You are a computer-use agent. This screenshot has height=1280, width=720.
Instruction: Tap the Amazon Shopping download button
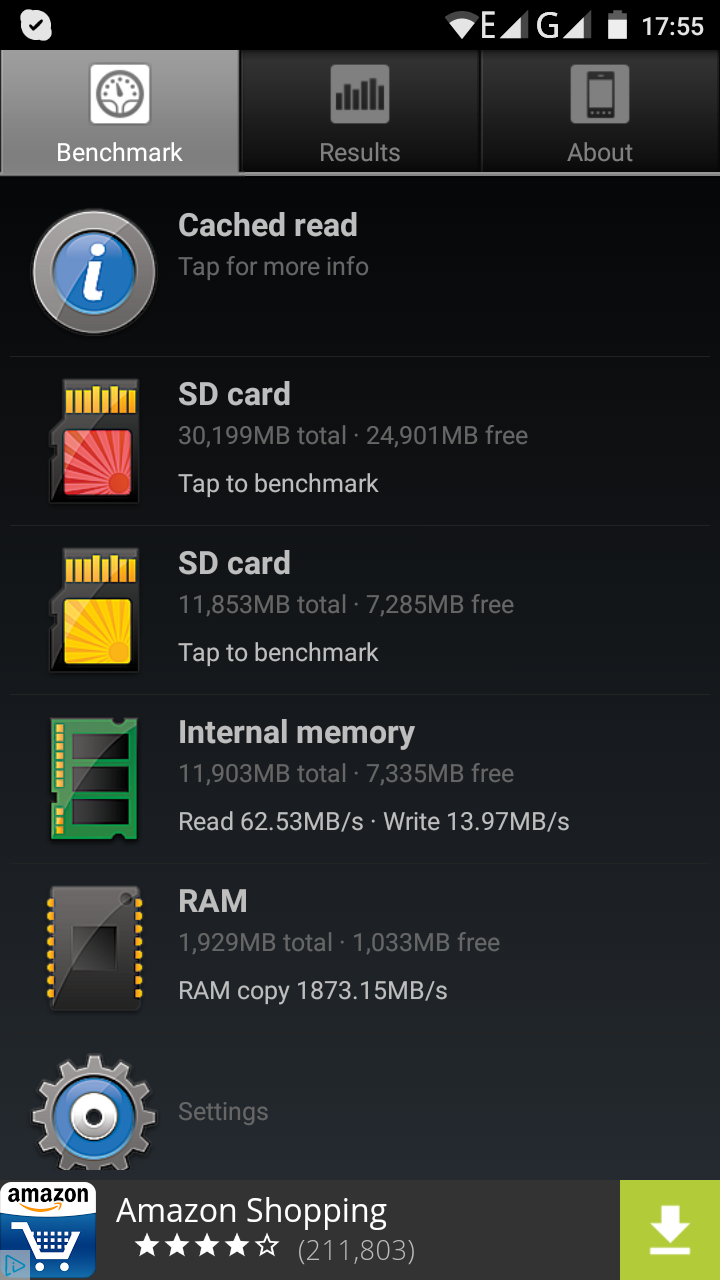(670, 1230)
